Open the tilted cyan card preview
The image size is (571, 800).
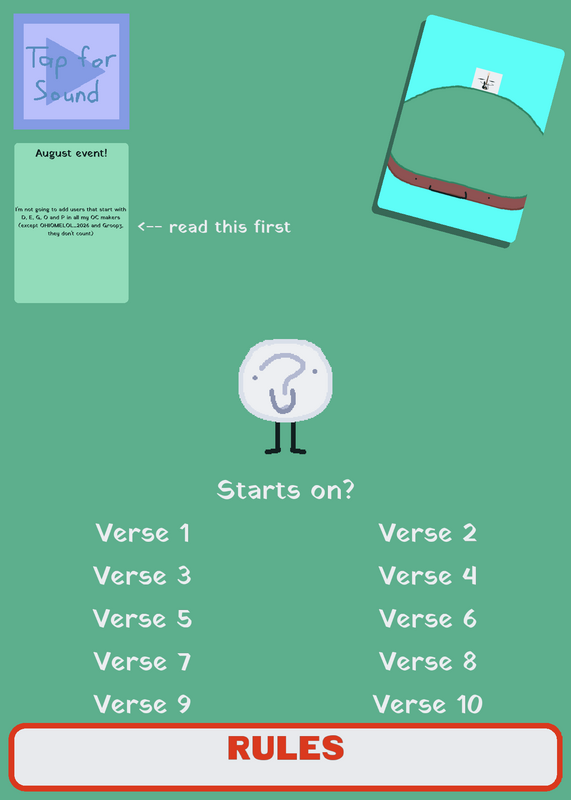pos(469,130)
